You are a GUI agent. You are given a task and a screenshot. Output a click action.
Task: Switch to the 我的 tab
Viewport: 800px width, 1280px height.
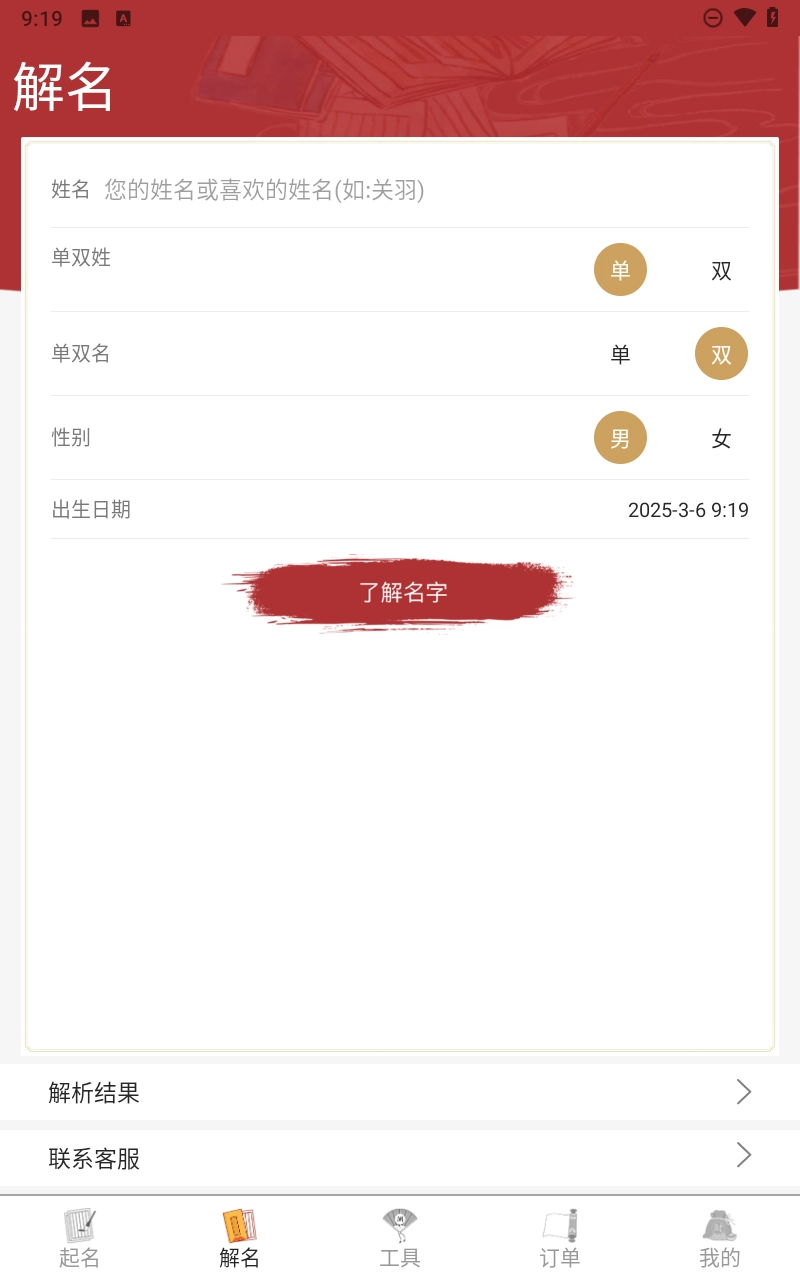(720, 1238)
